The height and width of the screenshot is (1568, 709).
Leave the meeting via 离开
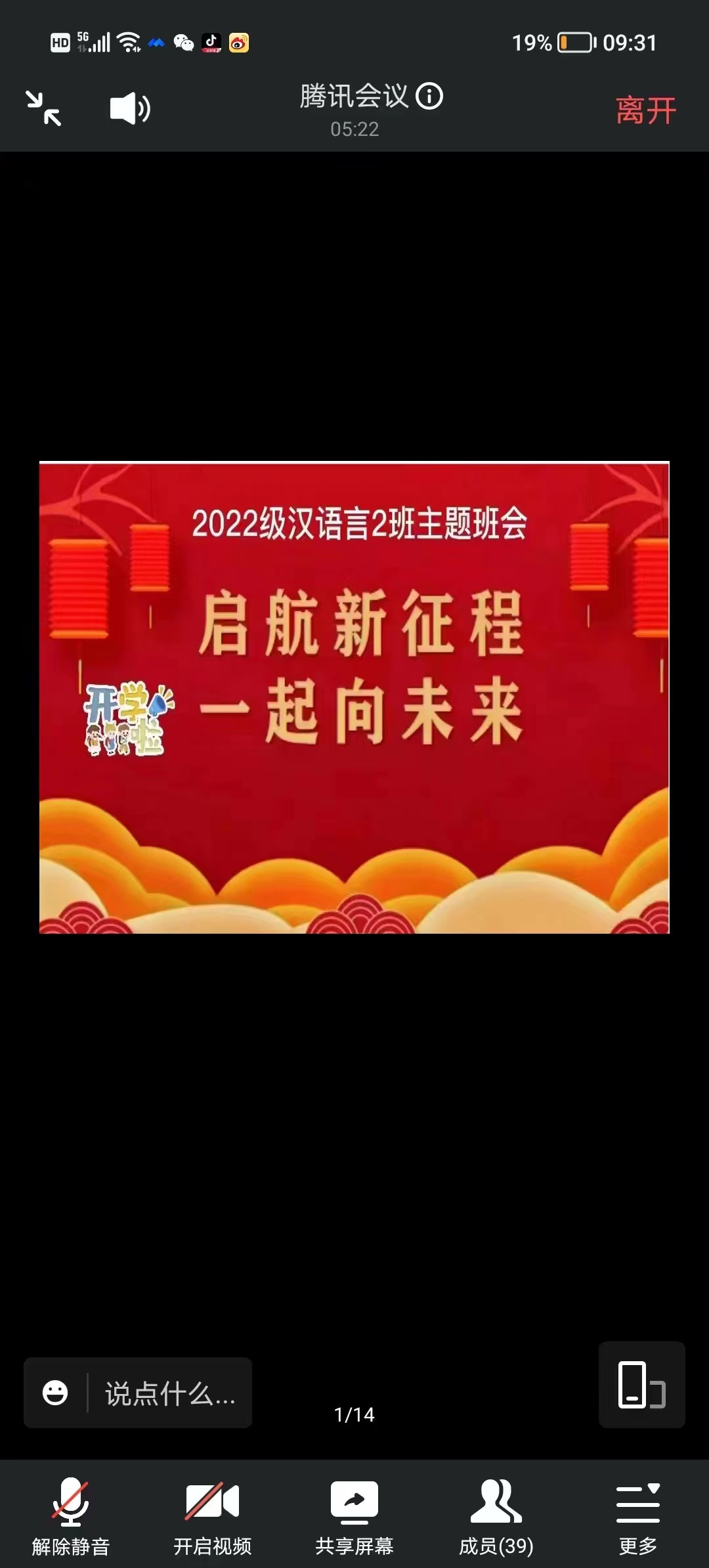click(645, 110)
